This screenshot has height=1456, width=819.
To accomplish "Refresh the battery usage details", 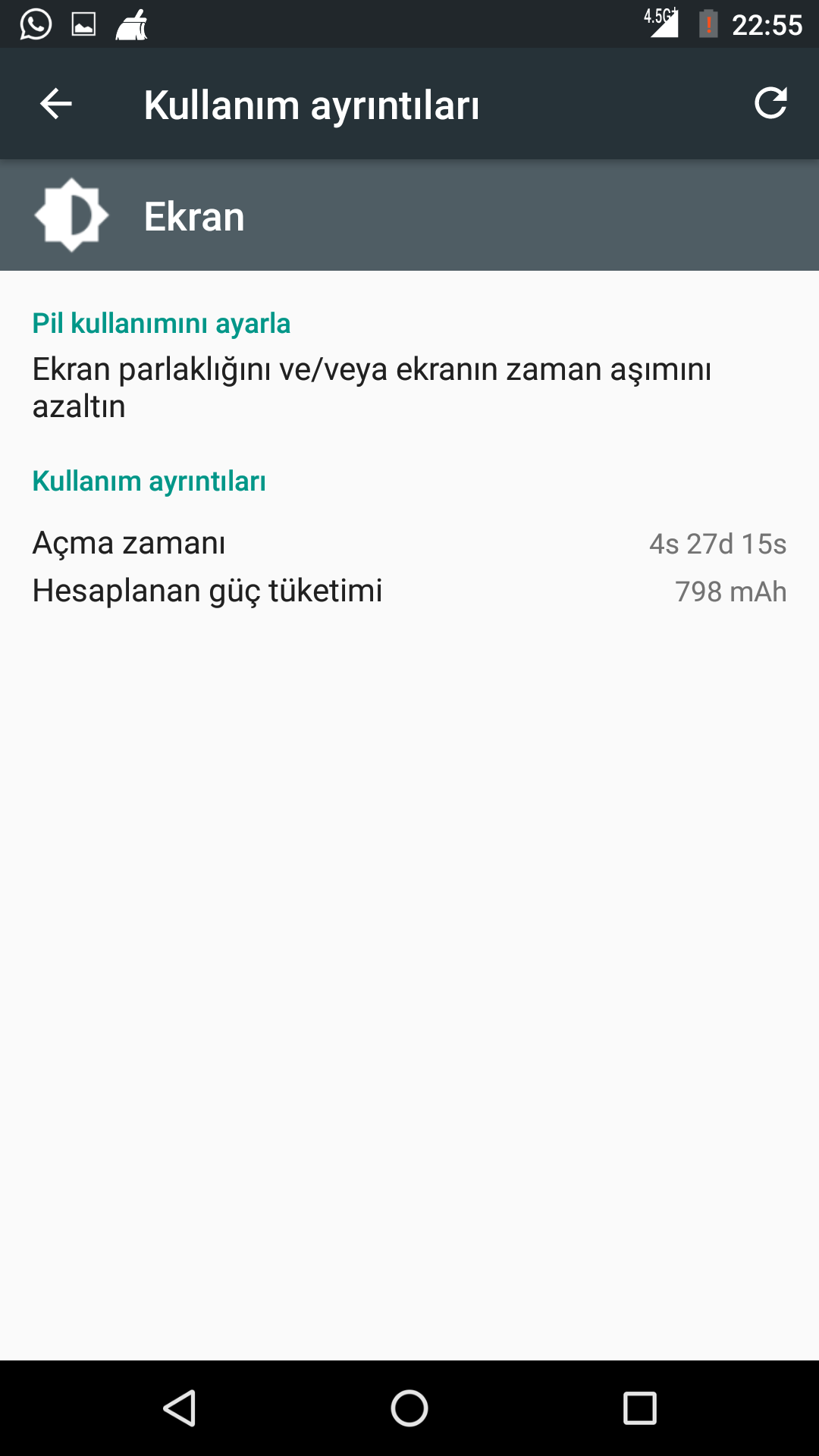I will click(x=770, y=103).
